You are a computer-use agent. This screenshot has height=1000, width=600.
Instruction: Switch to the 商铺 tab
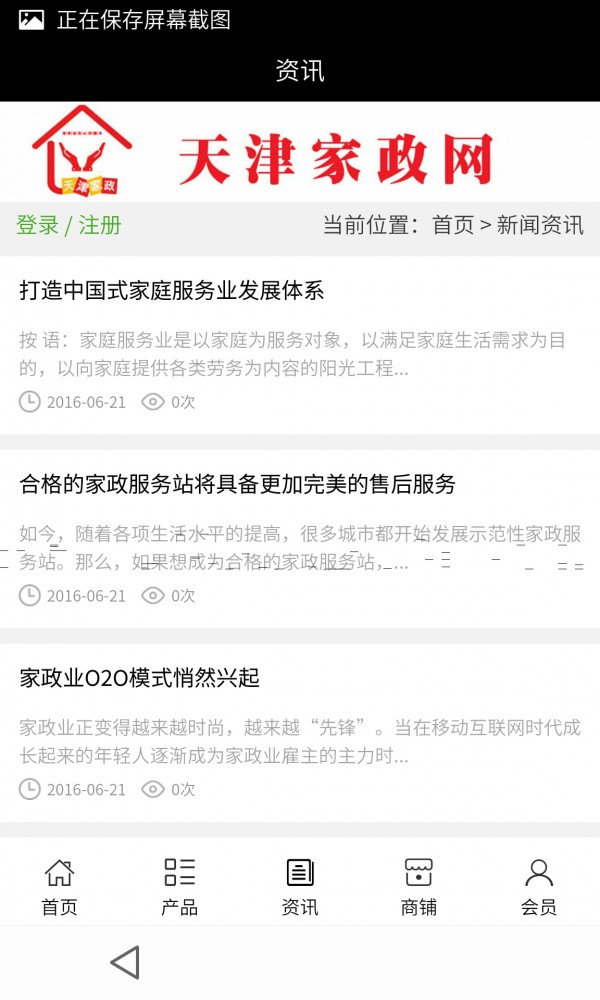[419, 886]
